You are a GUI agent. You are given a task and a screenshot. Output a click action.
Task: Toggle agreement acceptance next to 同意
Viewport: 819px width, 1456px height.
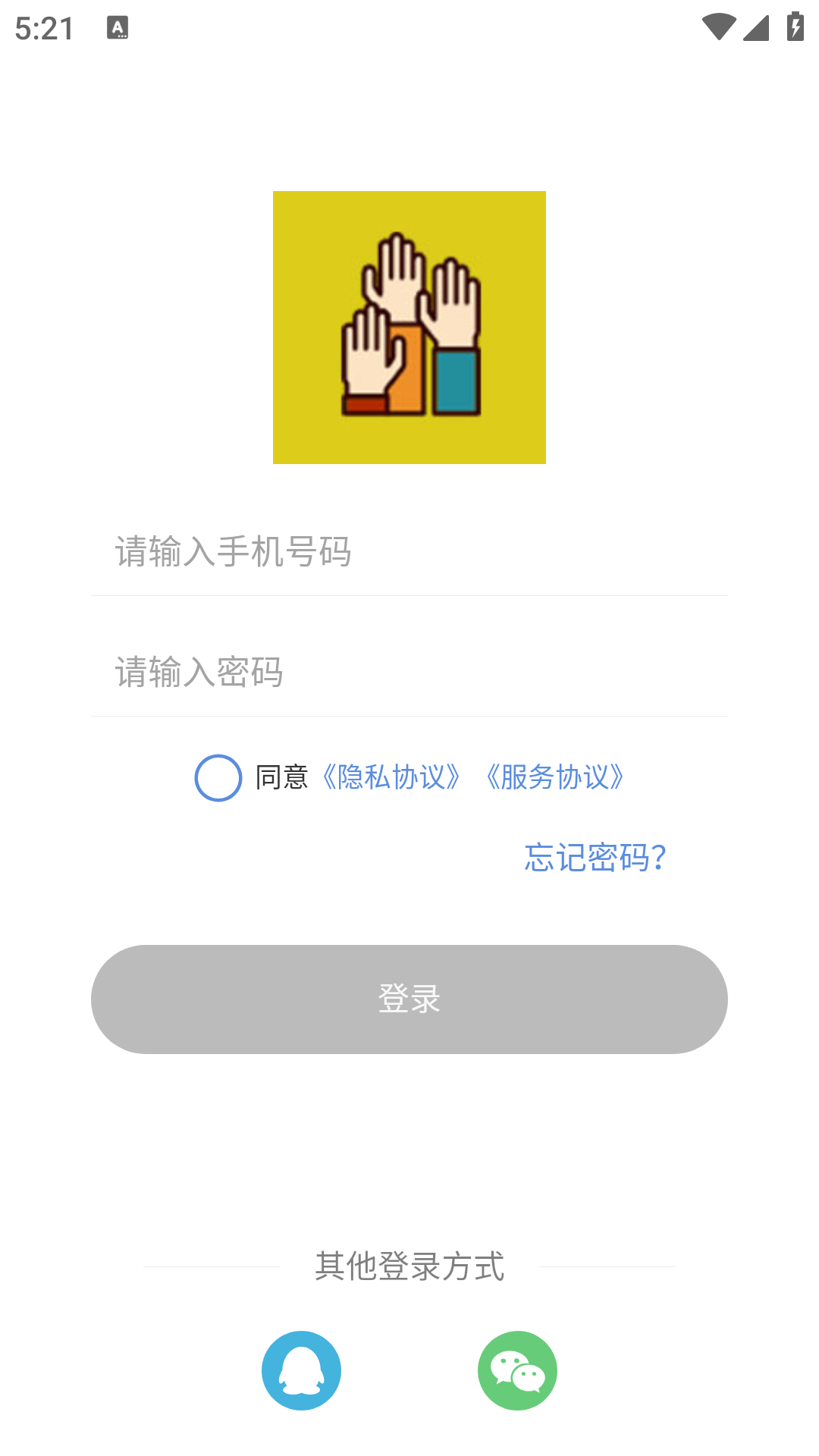point(217,777)
